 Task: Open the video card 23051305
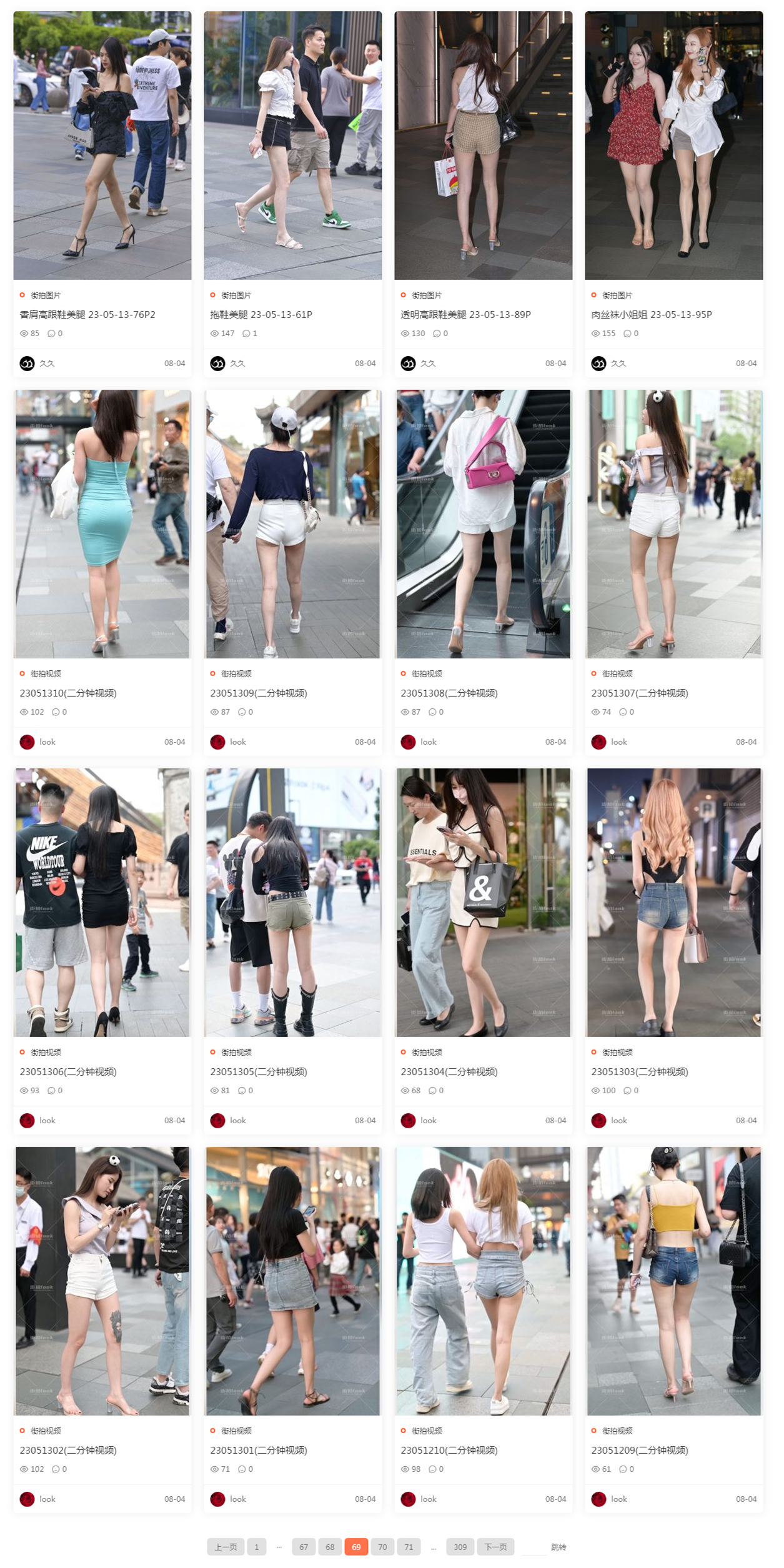click(258, 1071)
